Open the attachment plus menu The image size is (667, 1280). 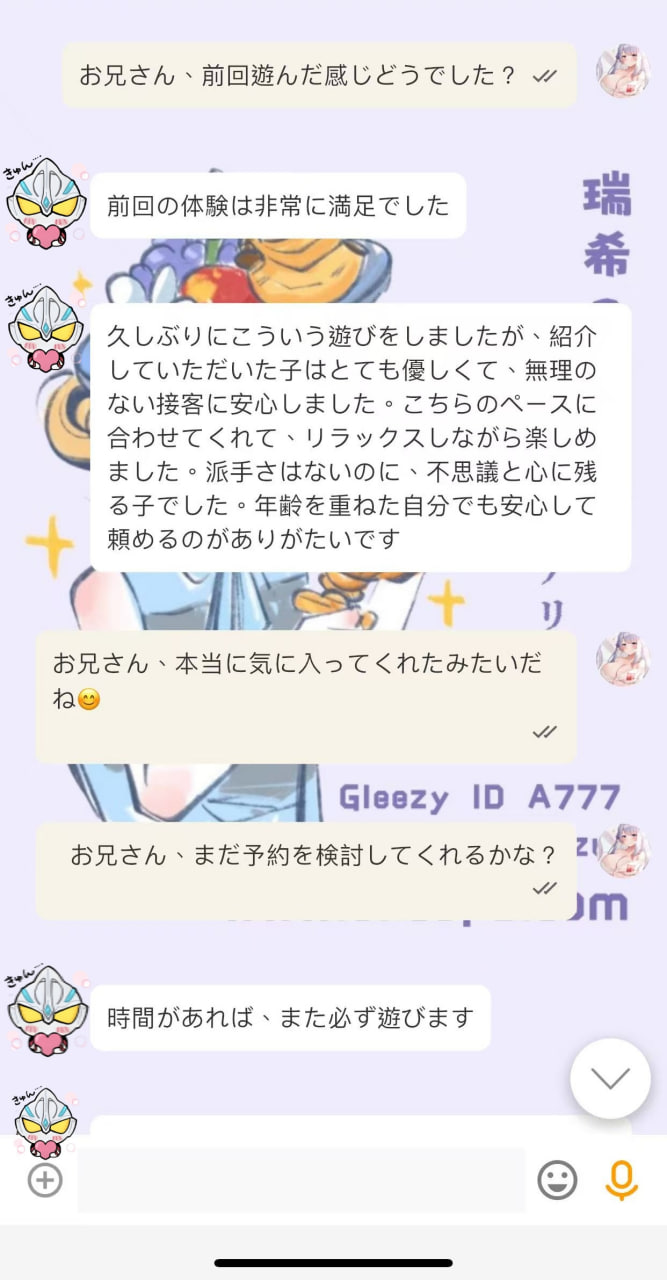point(44,1180)
